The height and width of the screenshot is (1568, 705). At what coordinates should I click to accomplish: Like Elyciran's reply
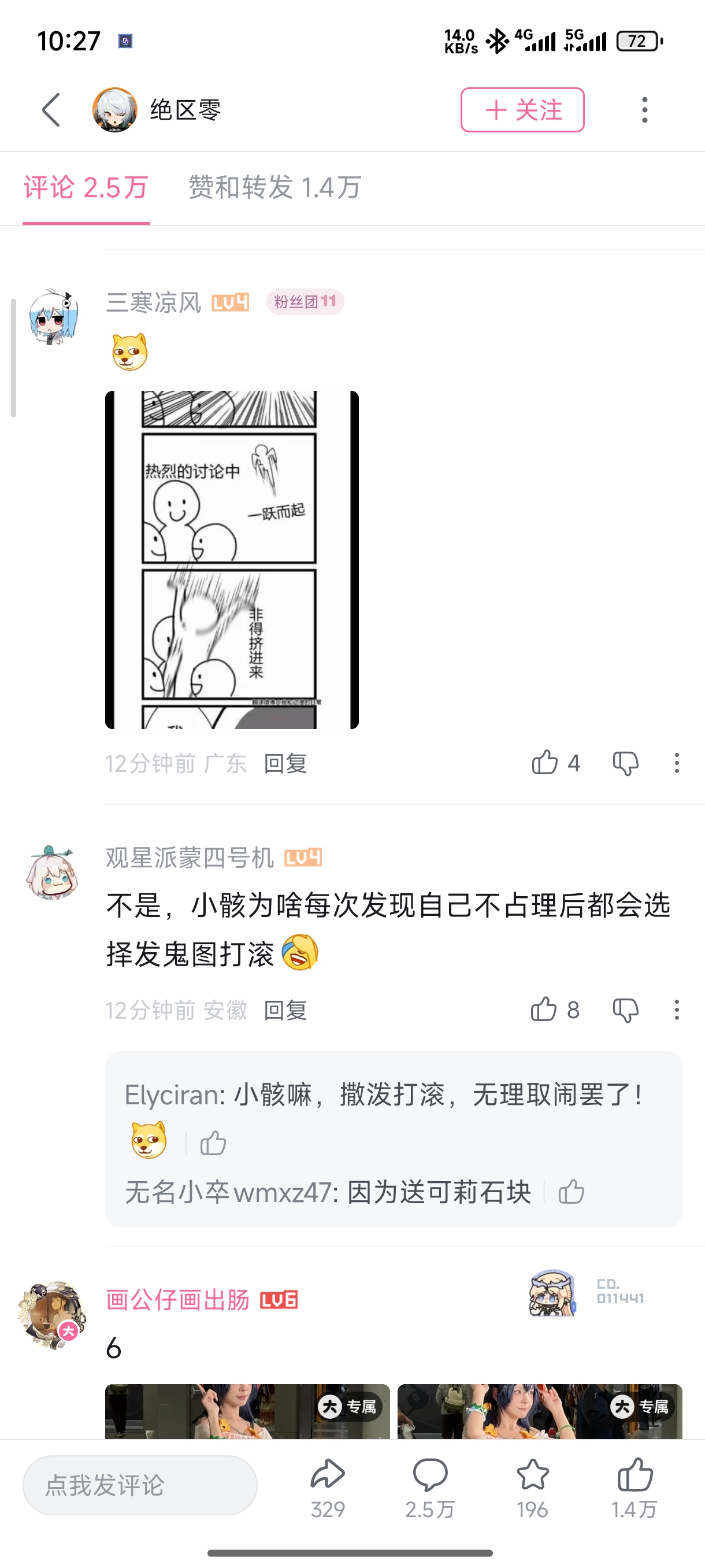[x=213, y=1142]
